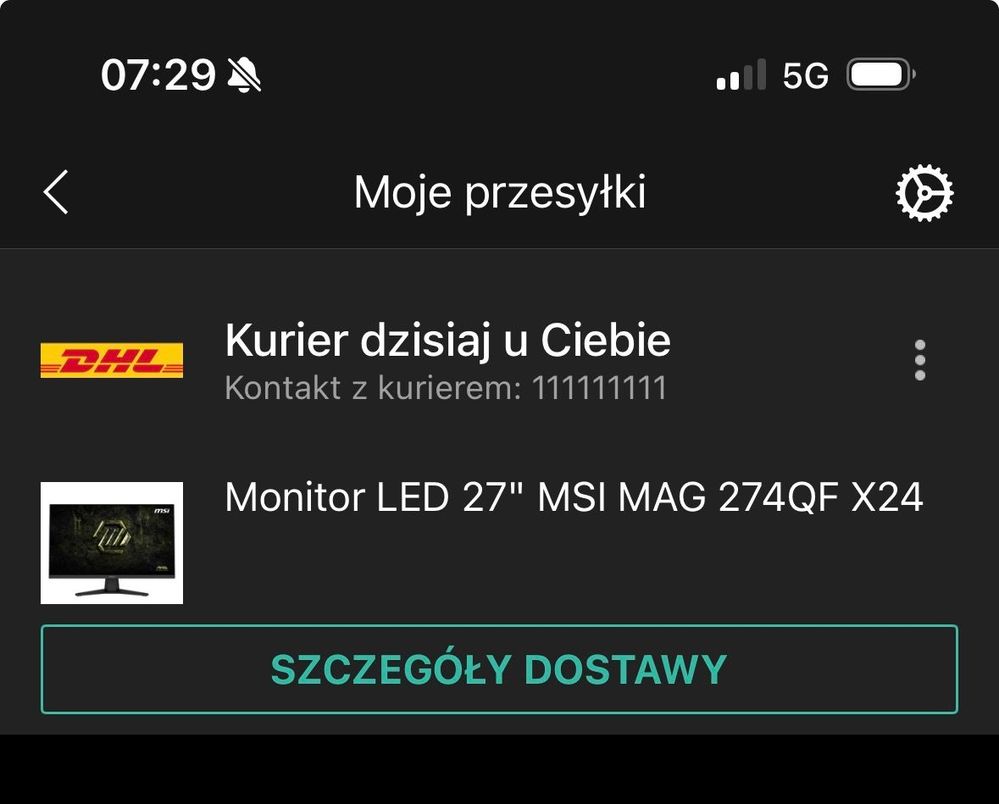Open the Kurier dzisiaj u Ciebie shipment
999x804 pixels.
coord(447,342)
